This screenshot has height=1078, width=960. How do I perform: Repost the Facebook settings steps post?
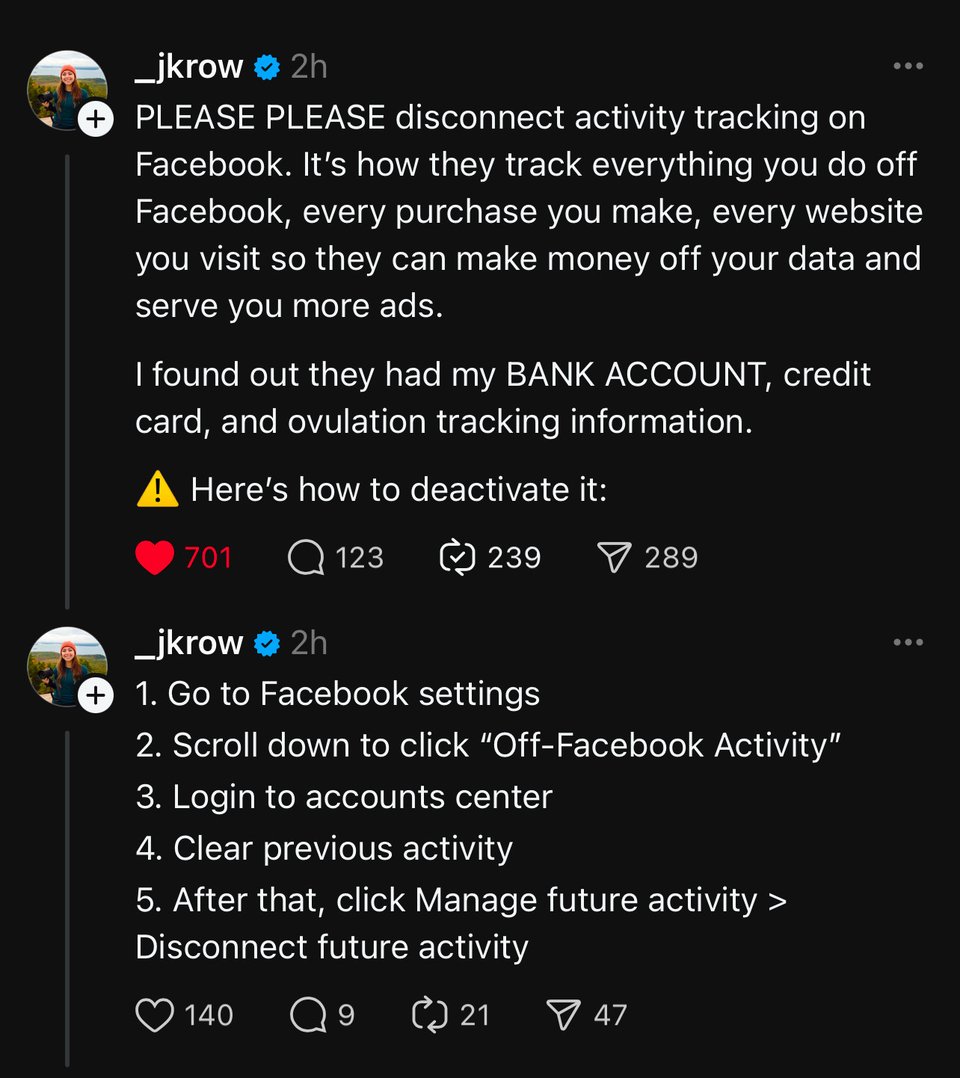point(428,1015)
